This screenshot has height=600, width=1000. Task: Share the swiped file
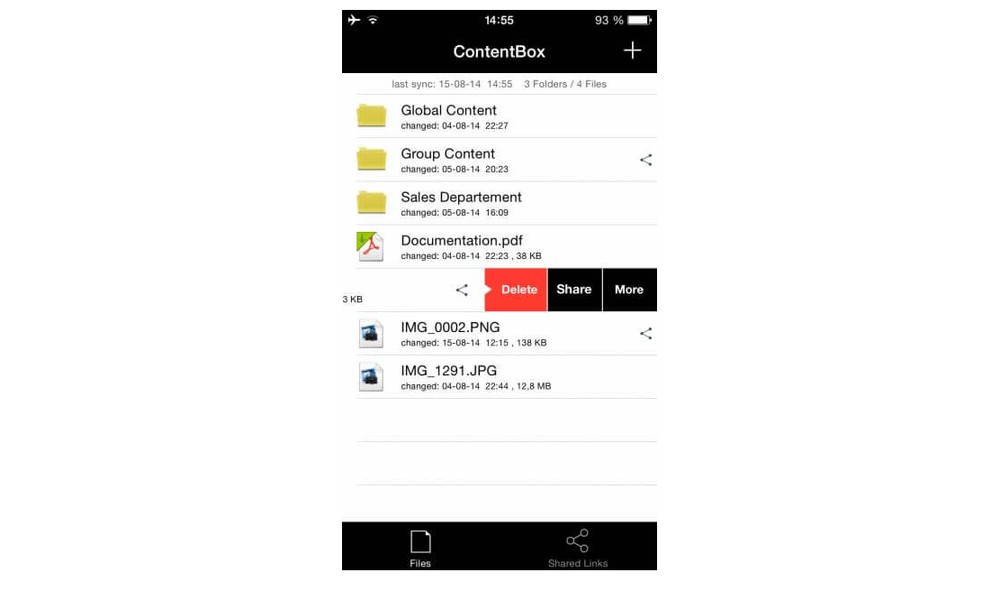pos(574,290)
